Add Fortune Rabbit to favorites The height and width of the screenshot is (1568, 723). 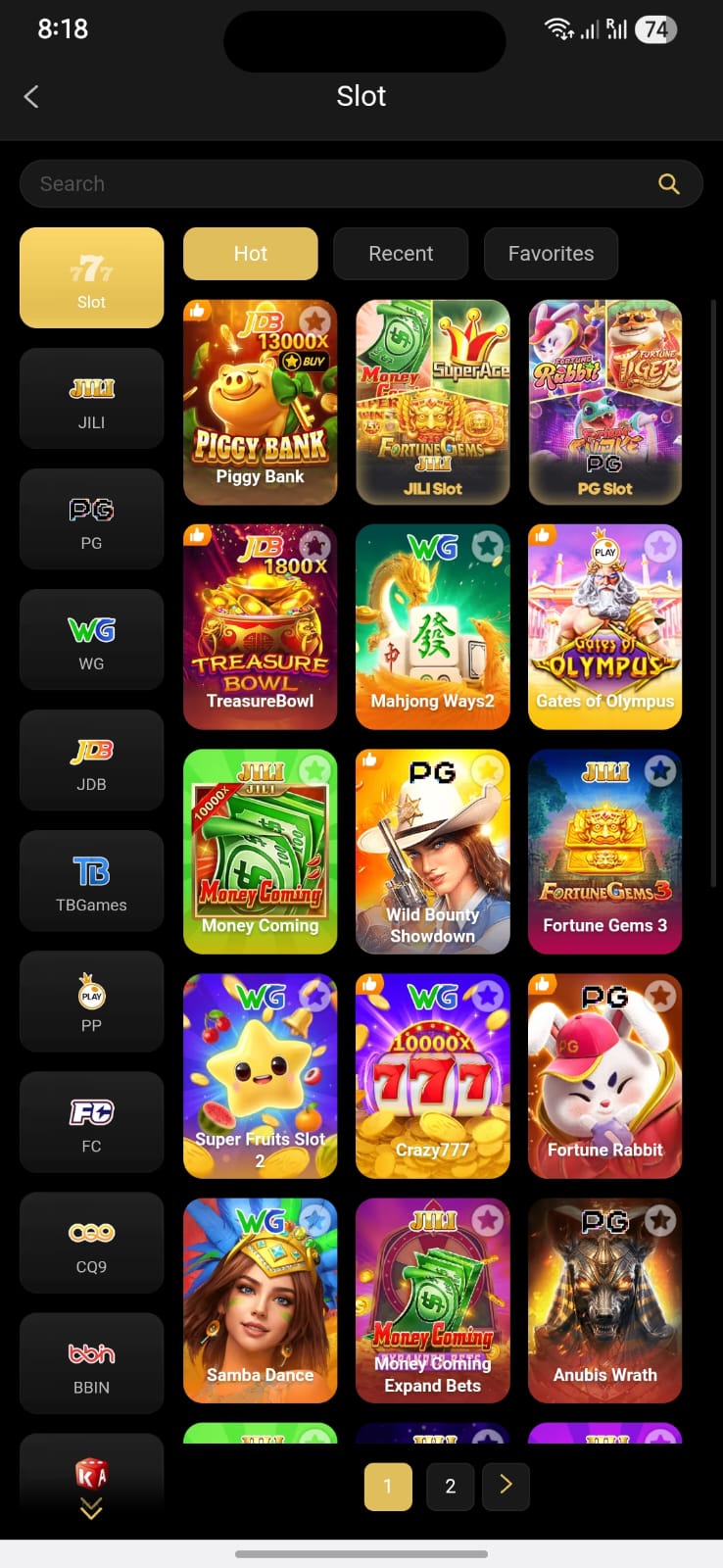click(x=660, y=995)
